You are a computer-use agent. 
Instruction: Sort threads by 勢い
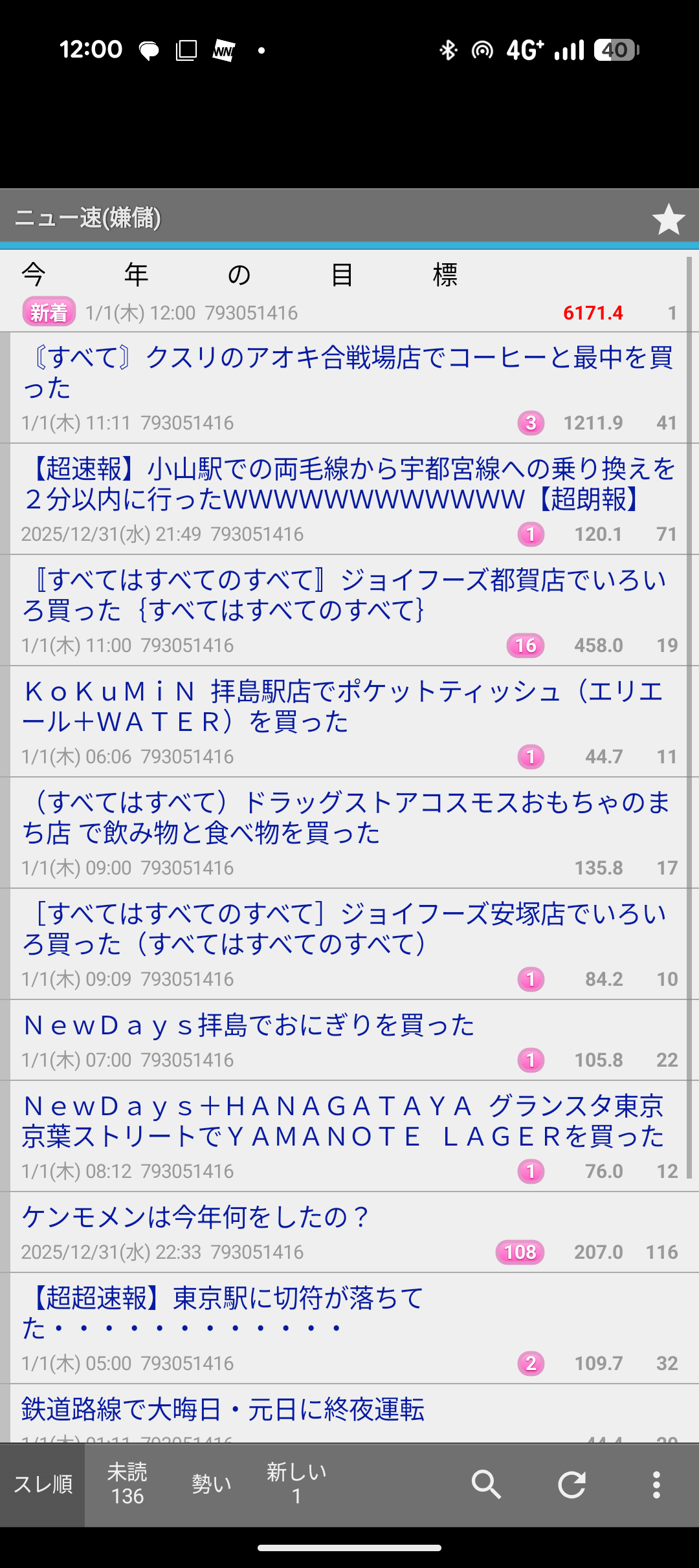point(212,1484)
